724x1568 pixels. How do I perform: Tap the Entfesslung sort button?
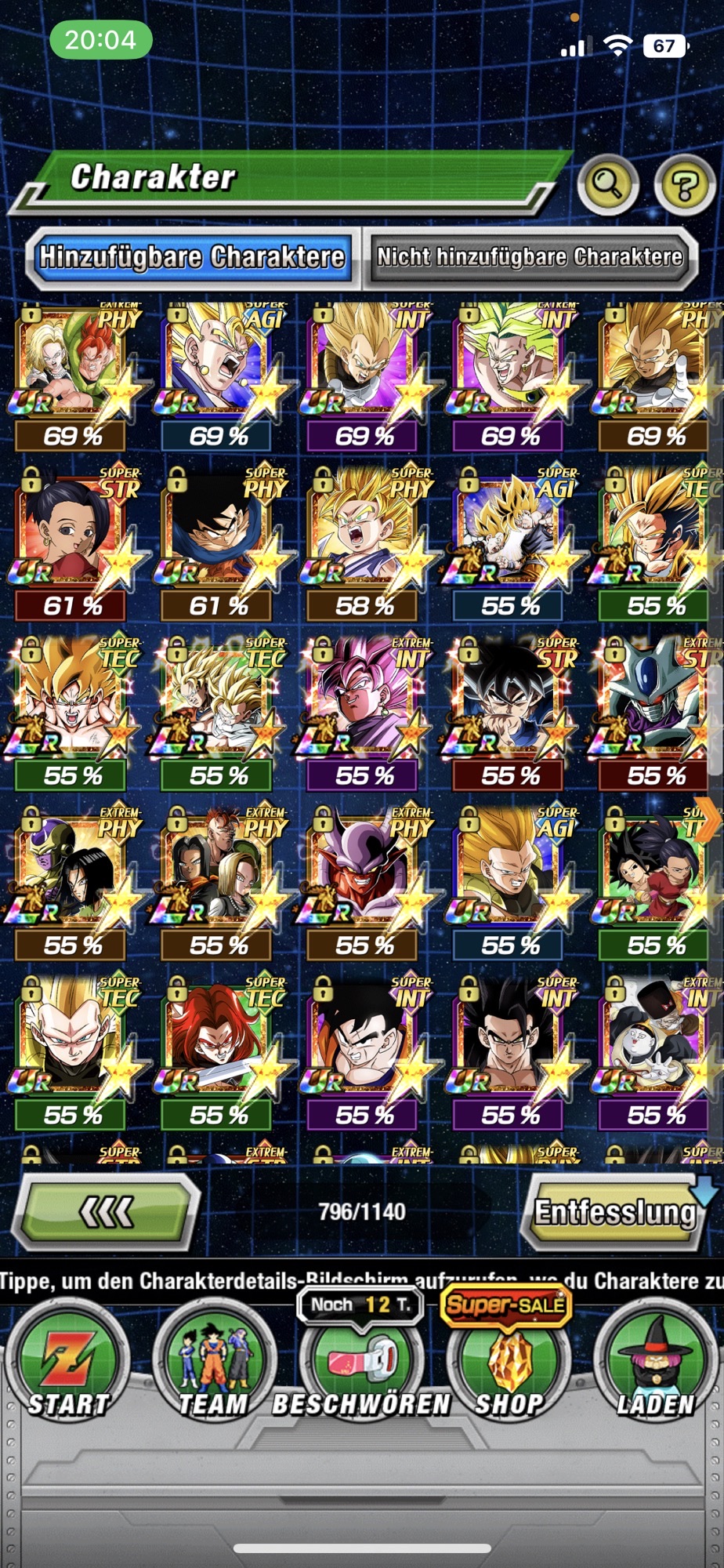click(x=616, y=1212)
